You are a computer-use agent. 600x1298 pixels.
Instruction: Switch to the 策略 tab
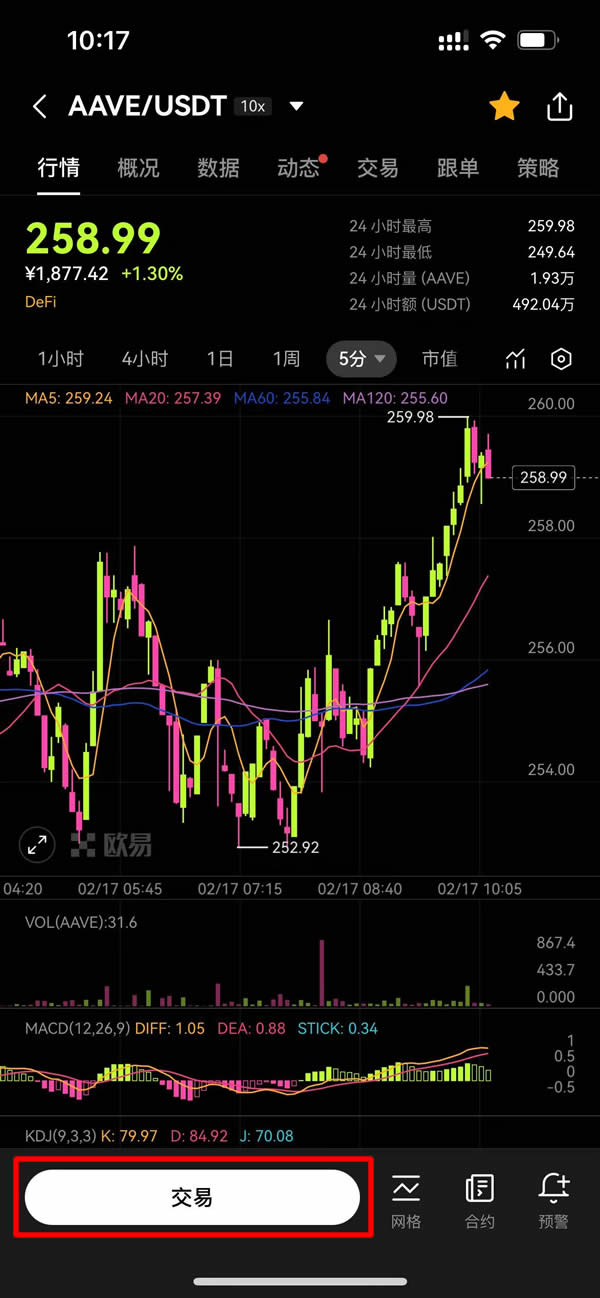(538, 168)
